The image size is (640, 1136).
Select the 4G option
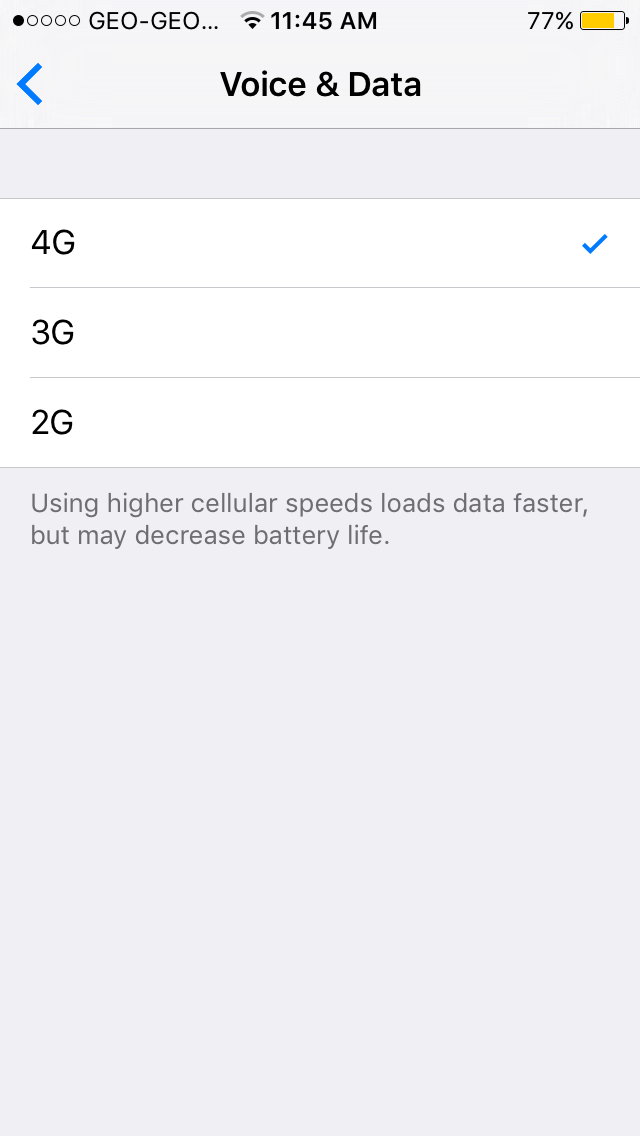[x=320, y=243]
